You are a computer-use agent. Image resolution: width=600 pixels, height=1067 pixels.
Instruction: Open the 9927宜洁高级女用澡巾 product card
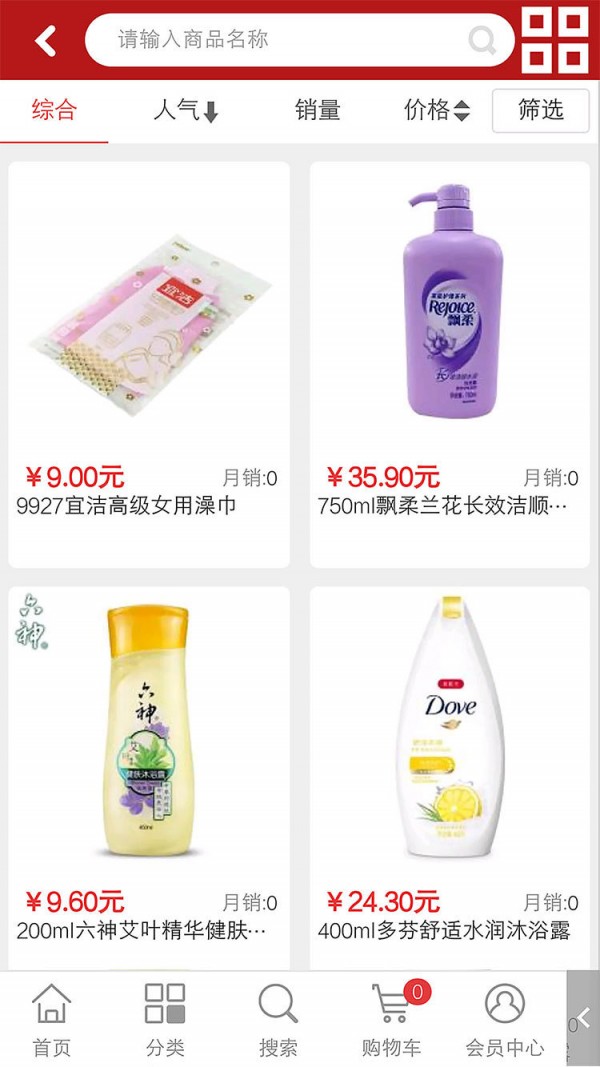tap(149, 365)
